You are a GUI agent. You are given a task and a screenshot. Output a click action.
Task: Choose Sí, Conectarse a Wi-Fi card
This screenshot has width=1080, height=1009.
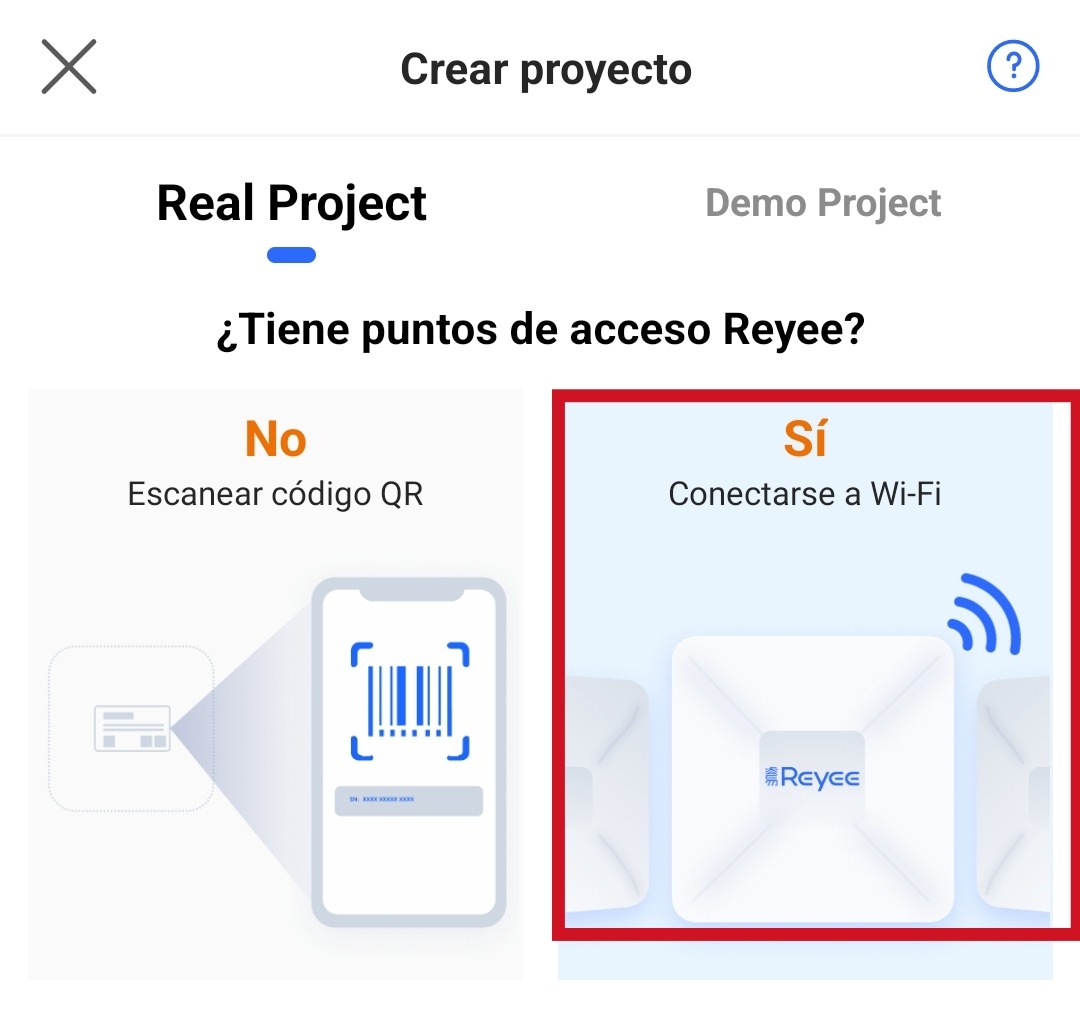click(805, 684)
